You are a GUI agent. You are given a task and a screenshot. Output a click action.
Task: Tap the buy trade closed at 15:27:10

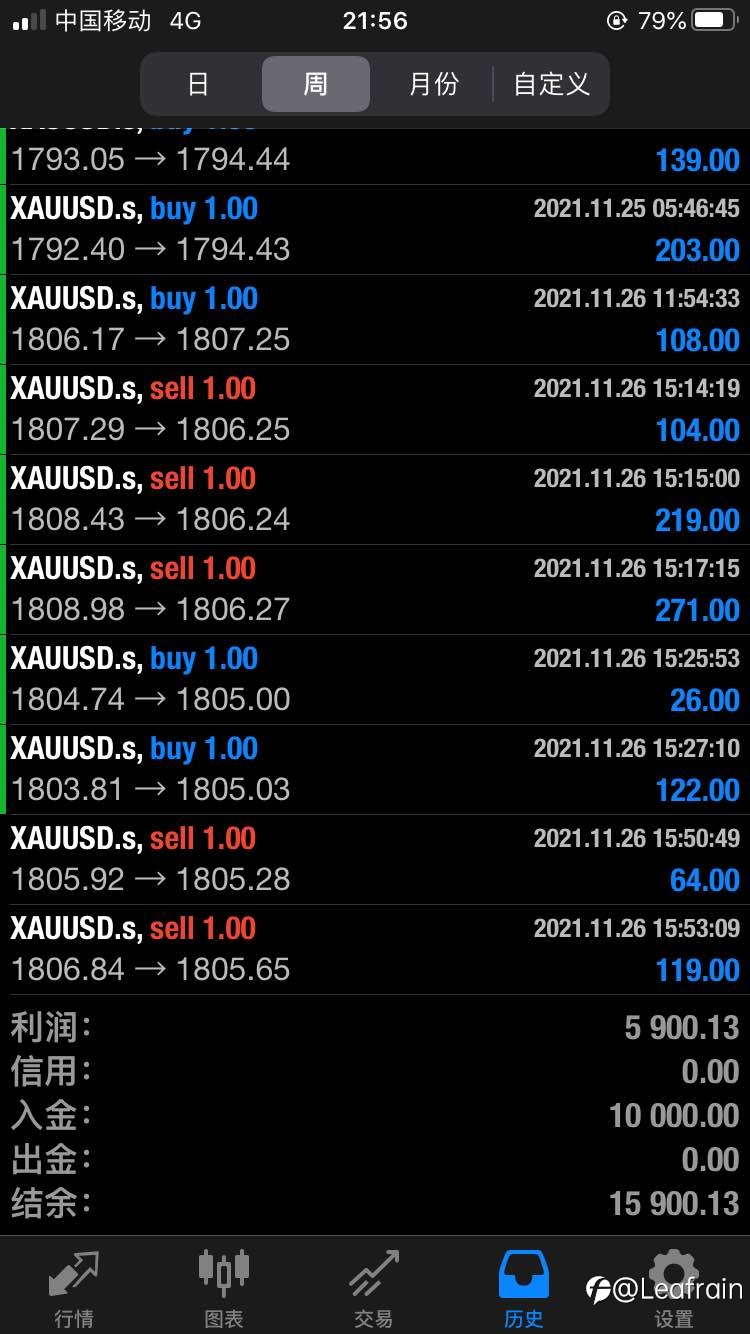375,770
